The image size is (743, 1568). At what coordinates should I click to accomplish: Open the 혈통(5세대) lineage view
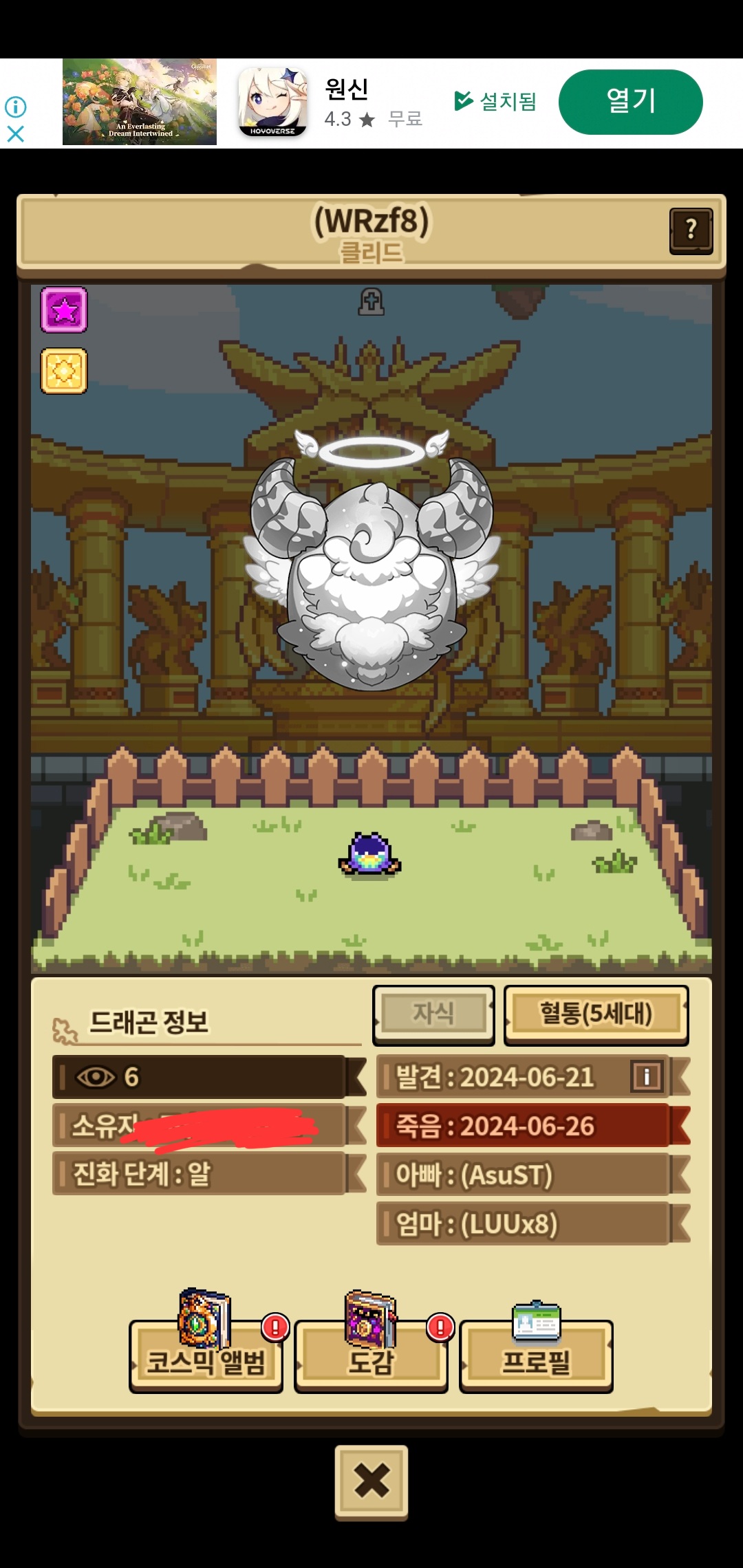click(x=596, y=1014)
